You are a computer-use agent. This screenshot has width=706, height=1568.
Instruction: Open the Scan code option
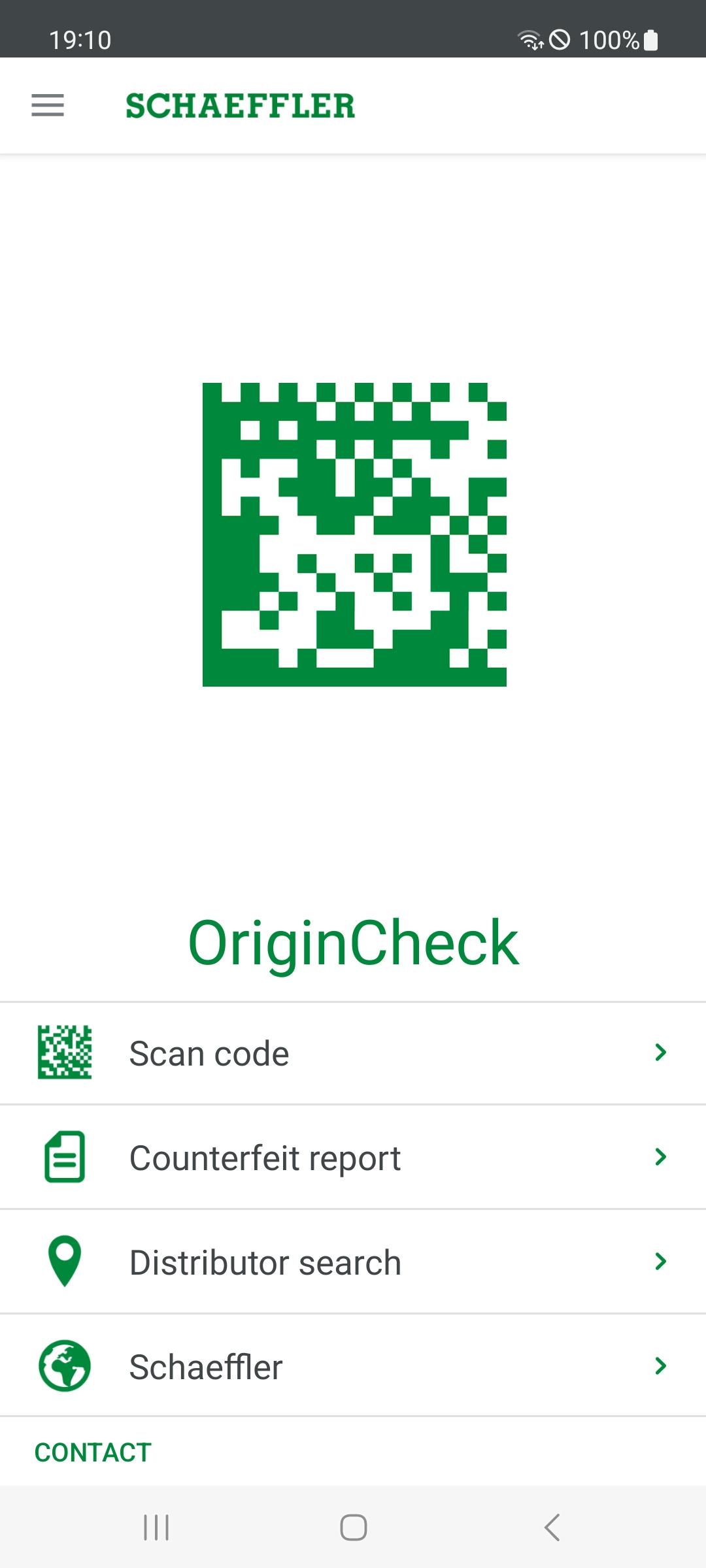click(x=353, y=1053)
